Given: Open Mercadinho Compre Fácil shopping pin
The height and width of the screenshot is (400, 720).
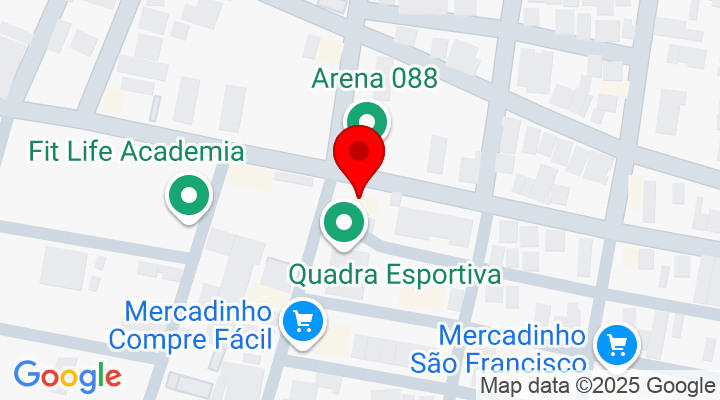Looking at the screenshot, I should click(x=303, y=322).
